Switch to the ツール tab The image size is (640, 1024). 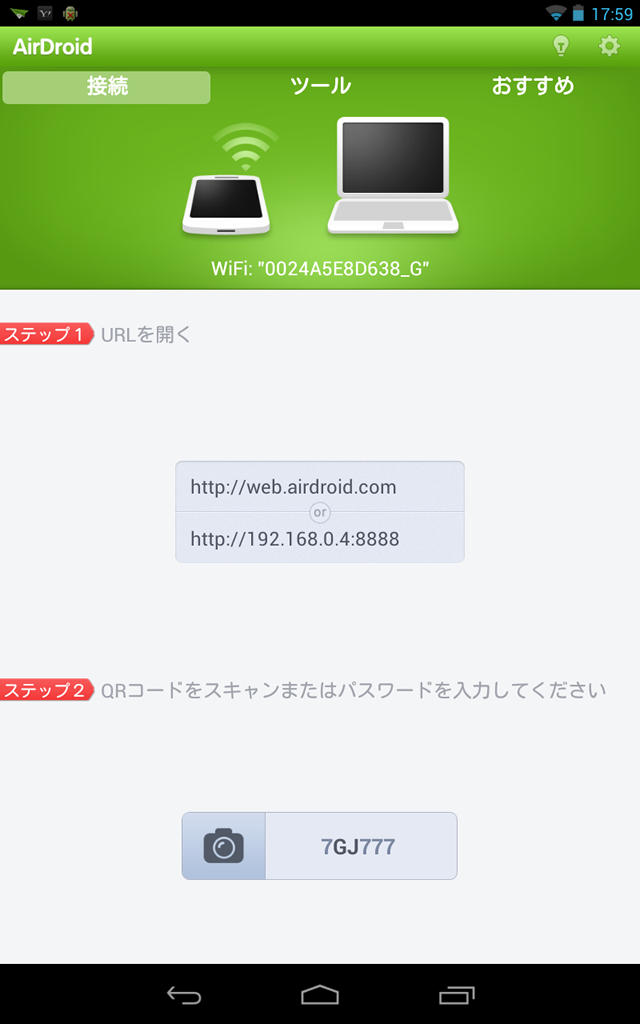320,86
